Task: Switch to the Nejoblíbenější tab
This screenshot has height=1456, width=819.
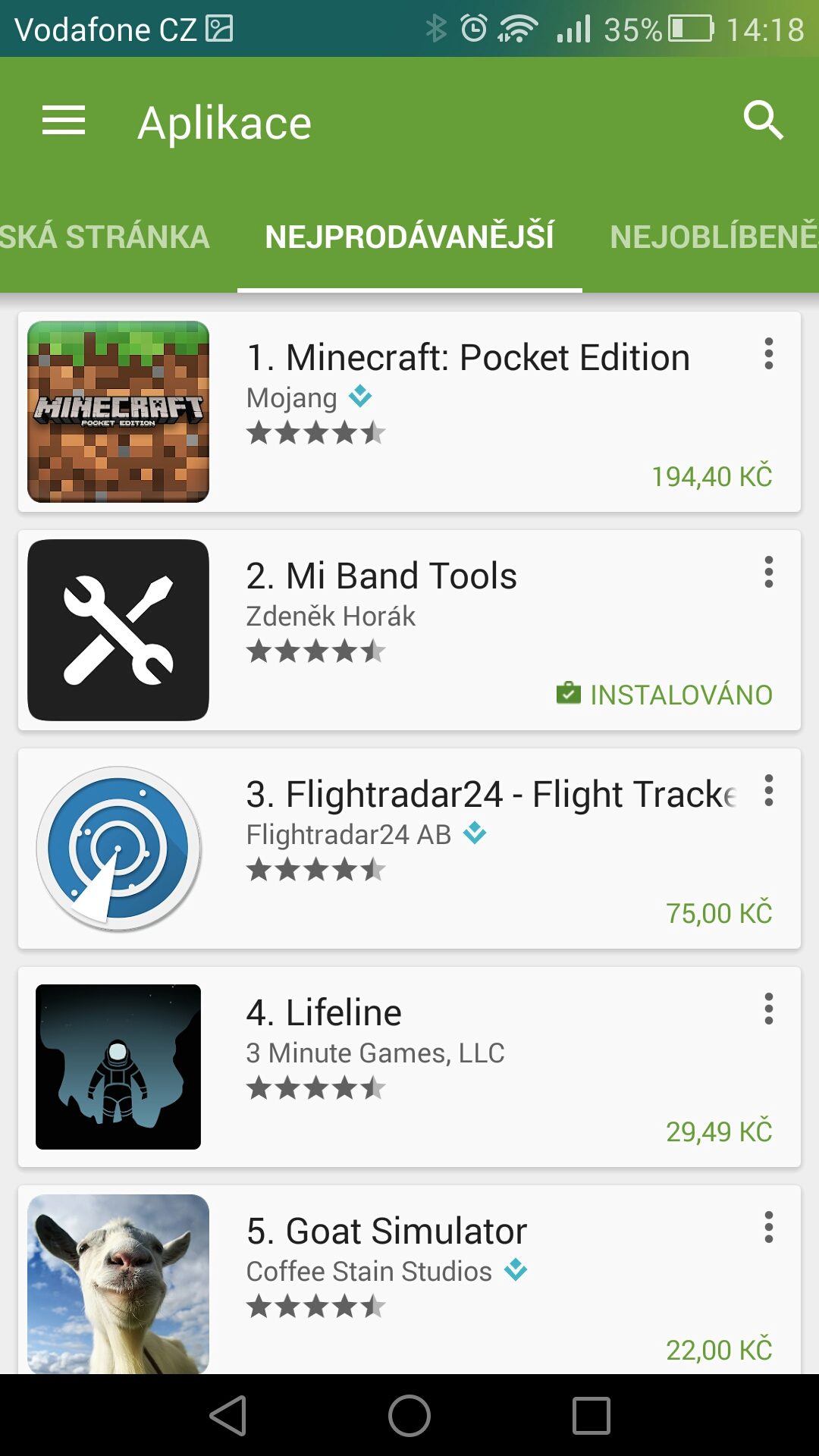Action: coord(714,237)
